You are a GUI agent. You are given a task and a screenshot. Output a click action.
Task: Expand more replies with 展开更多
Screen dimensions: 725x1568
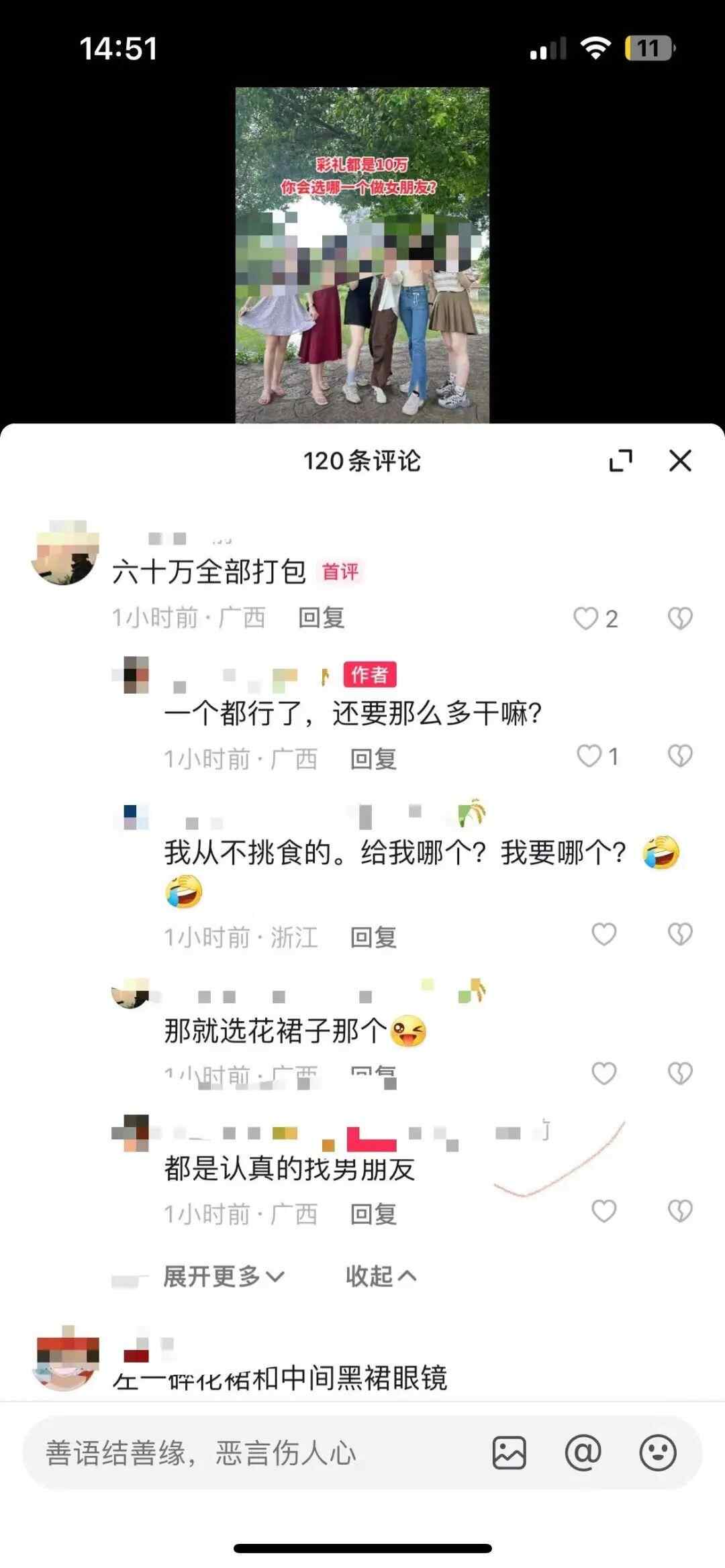[x=224, y=1276]
